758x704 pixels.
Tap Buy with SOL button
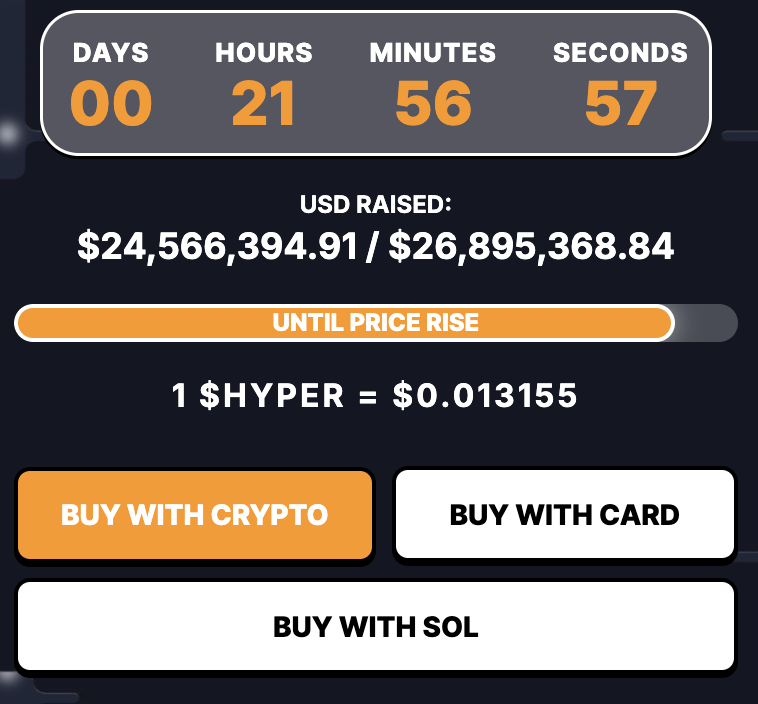pos(376,627)
